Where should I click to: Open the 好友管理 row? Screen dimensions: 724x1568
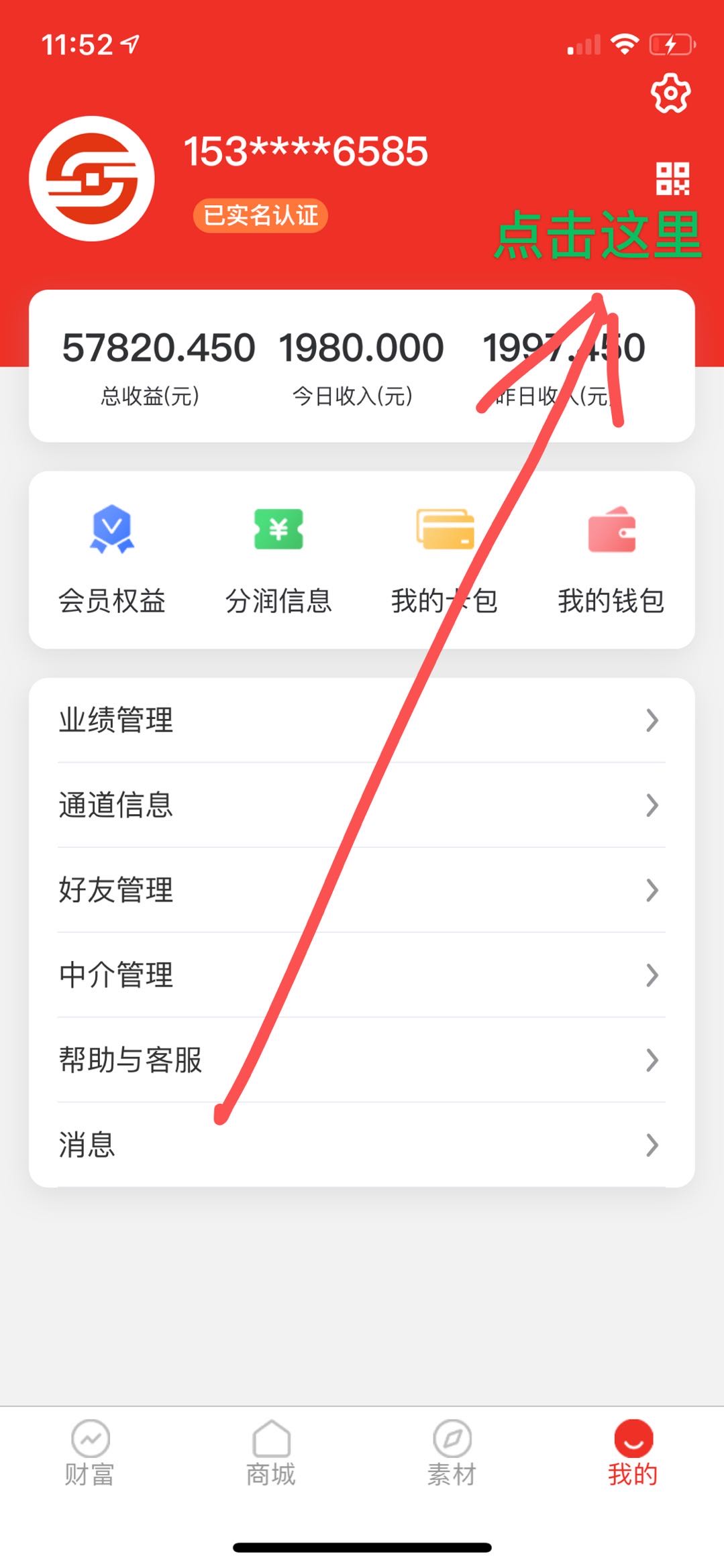click(362, 890)
